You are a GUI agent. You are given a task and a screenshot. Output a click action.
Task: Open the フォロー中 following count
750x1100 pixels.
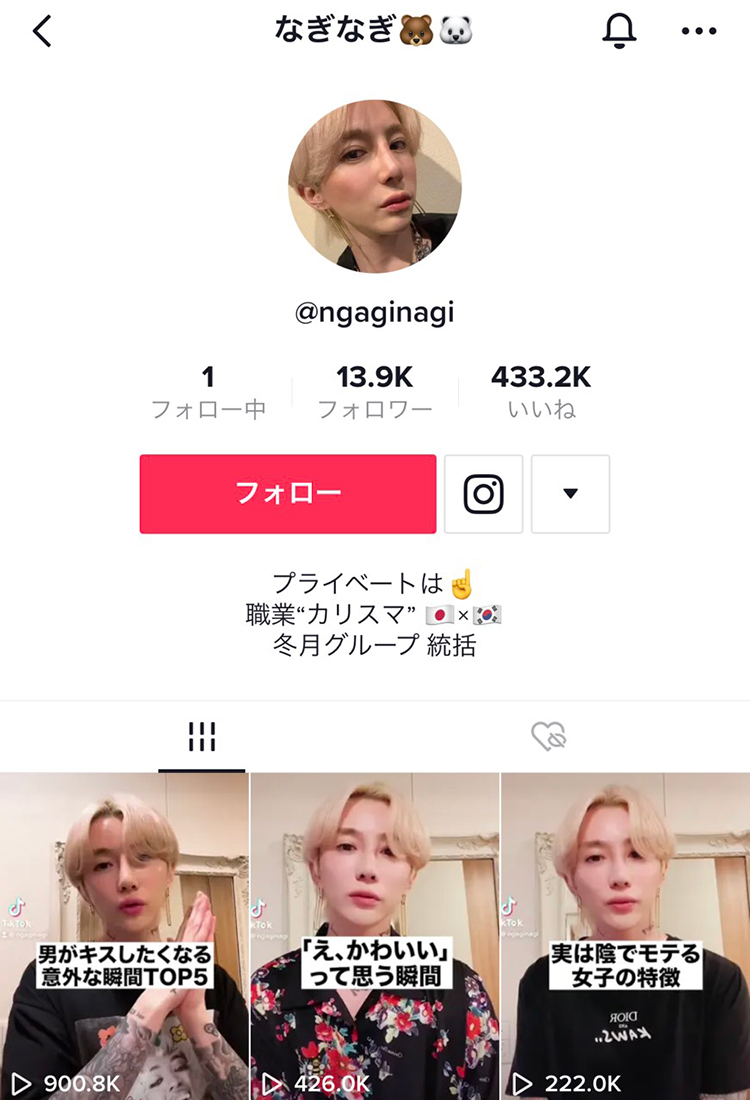[208, 392]
